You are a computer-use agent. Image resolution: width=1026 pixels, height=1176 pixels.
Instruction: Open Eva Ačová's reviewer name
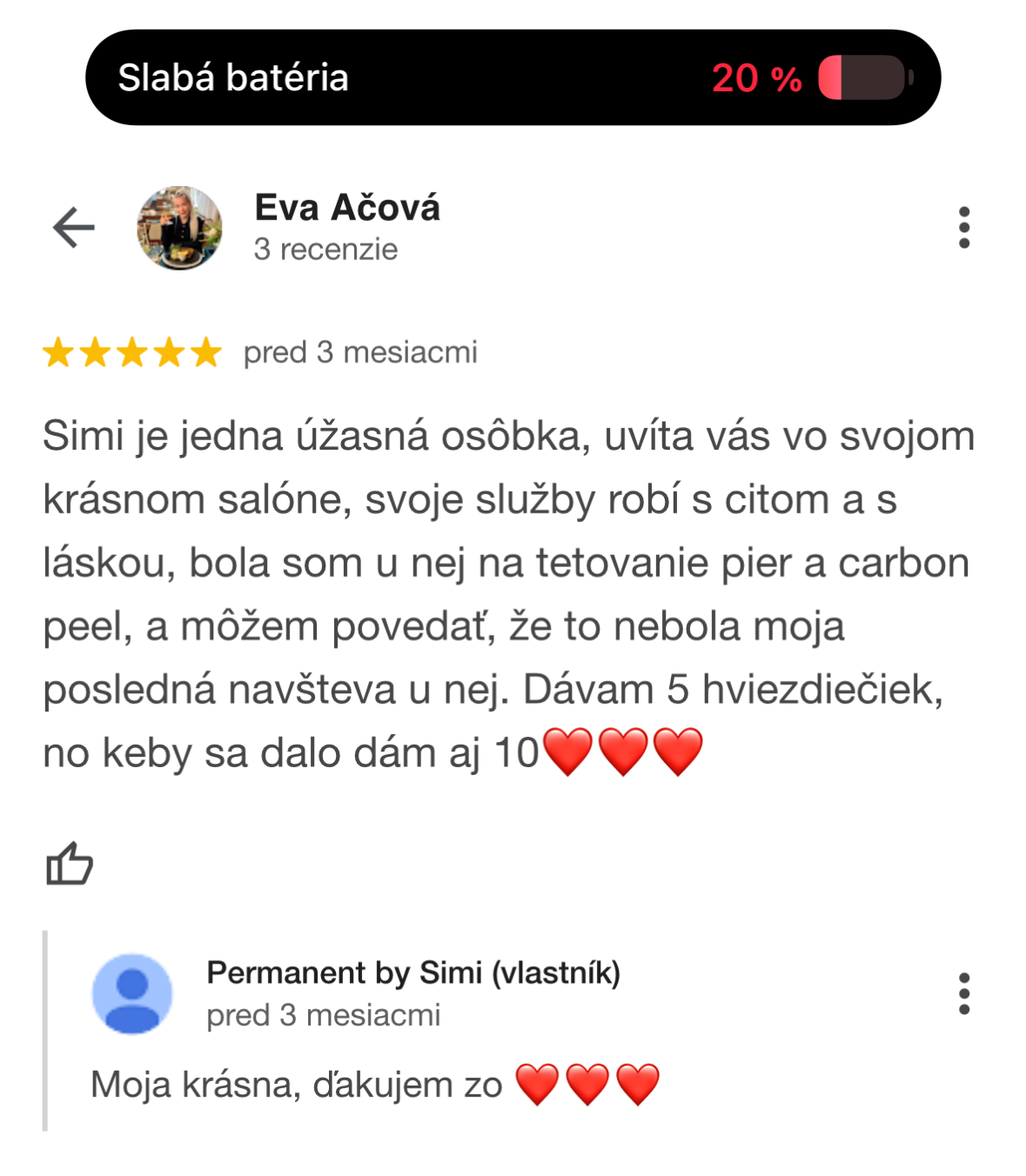pyautogui.click(x=346, y=208)
